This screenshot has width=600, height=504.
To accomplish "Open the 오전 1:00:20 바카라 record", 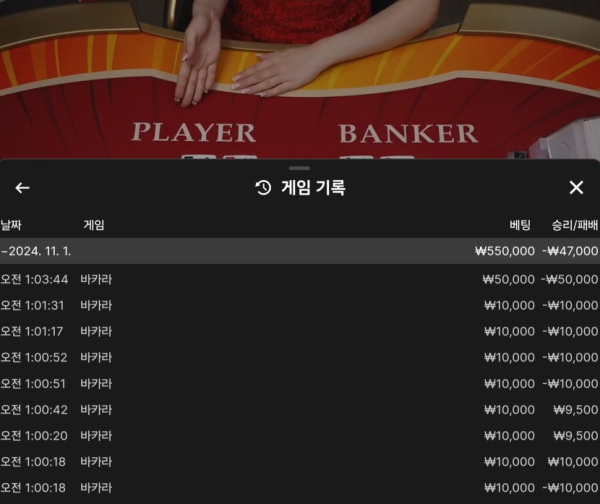I will coord(300,435).
